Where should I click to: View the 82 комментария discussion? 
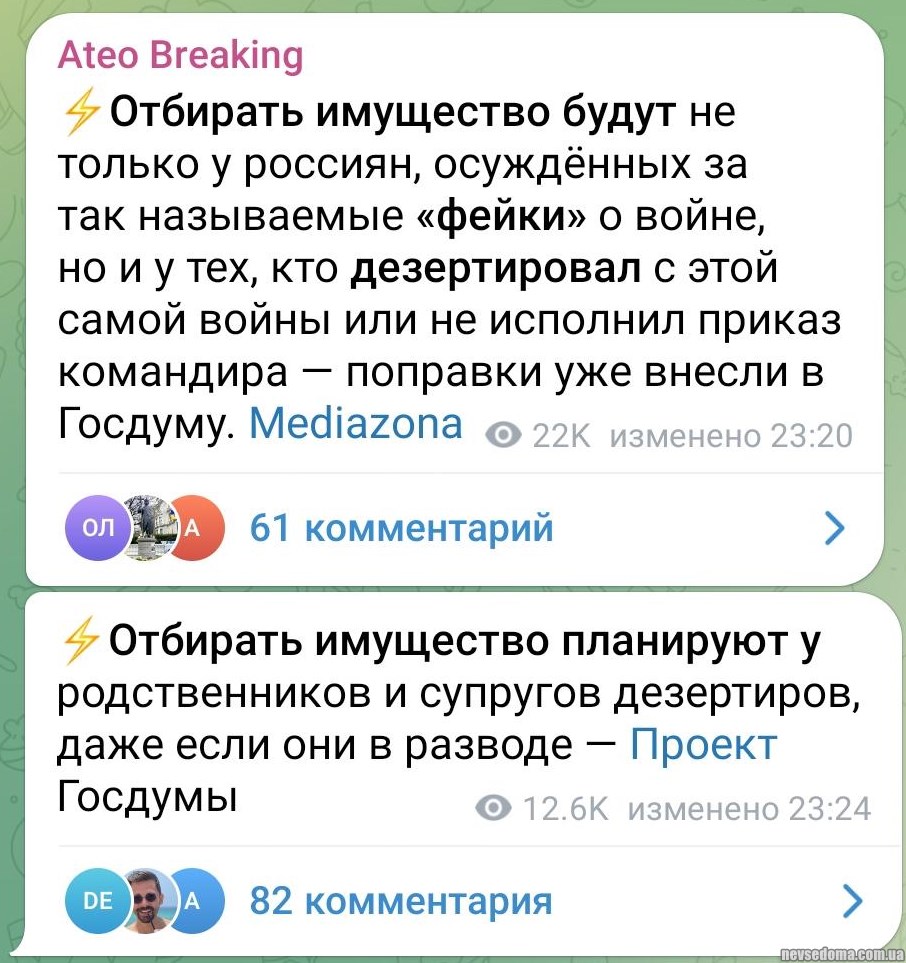[x=400, y=901]
